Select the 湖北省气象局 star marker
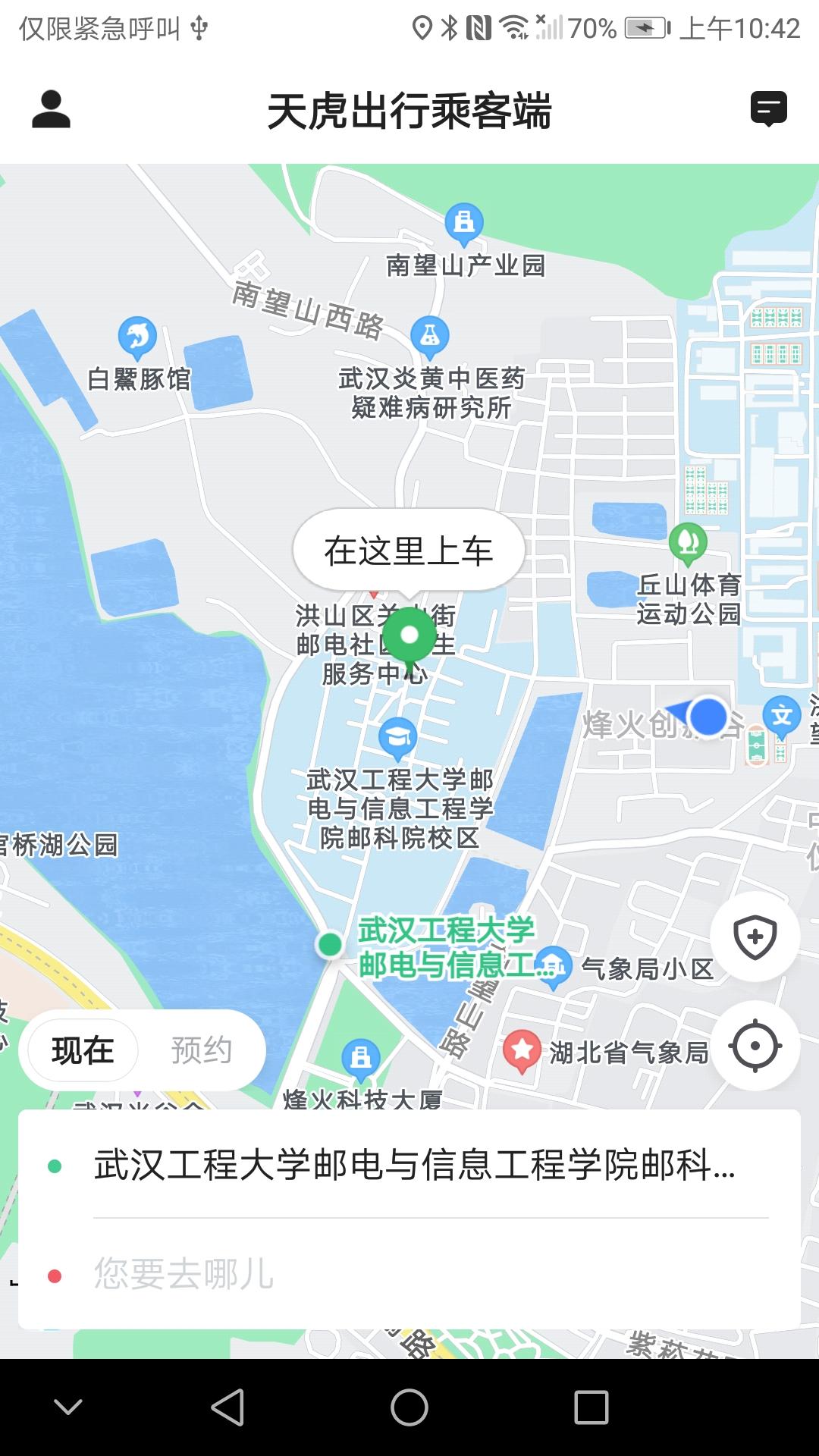 tap(522, 1051)
